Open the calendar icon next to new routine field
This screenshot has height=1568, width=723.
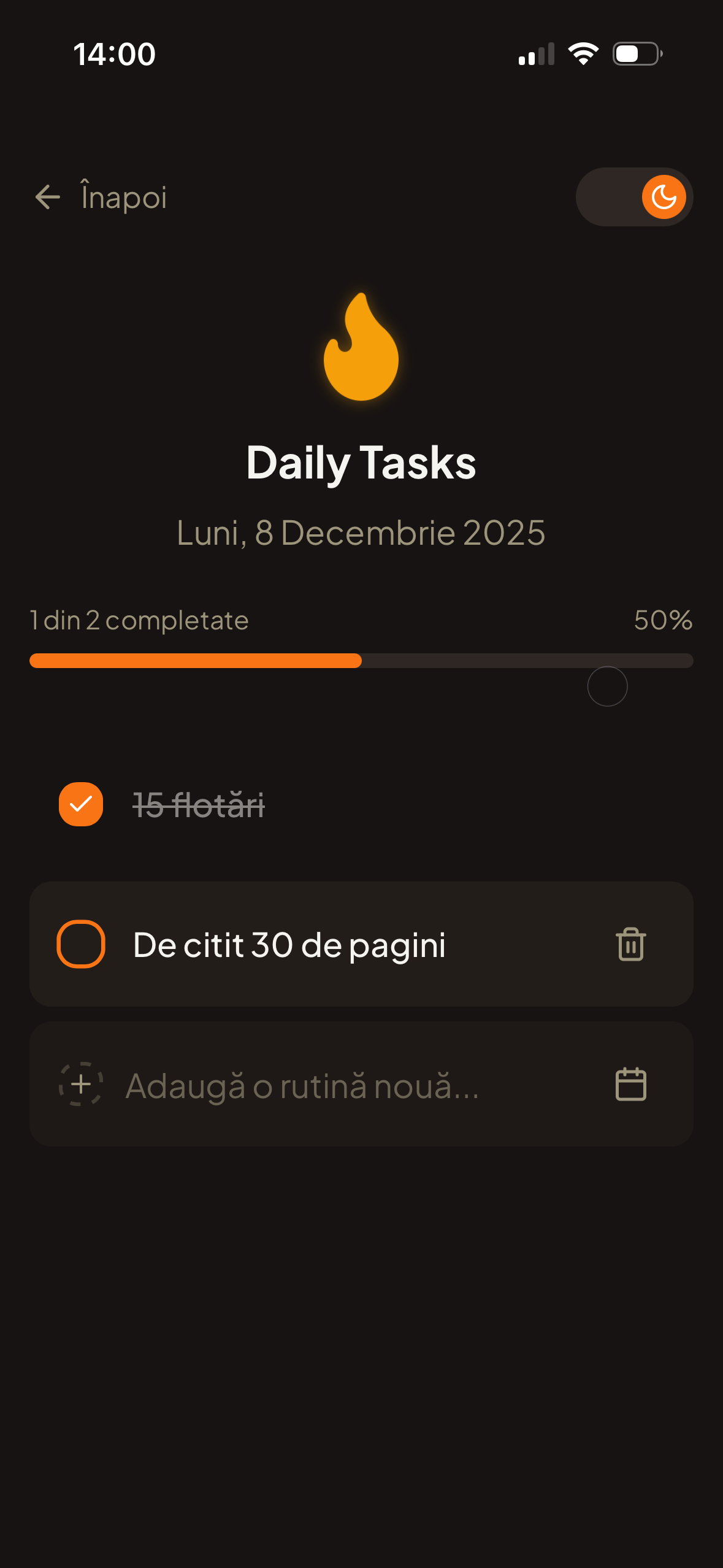(x=630, y=1083)
